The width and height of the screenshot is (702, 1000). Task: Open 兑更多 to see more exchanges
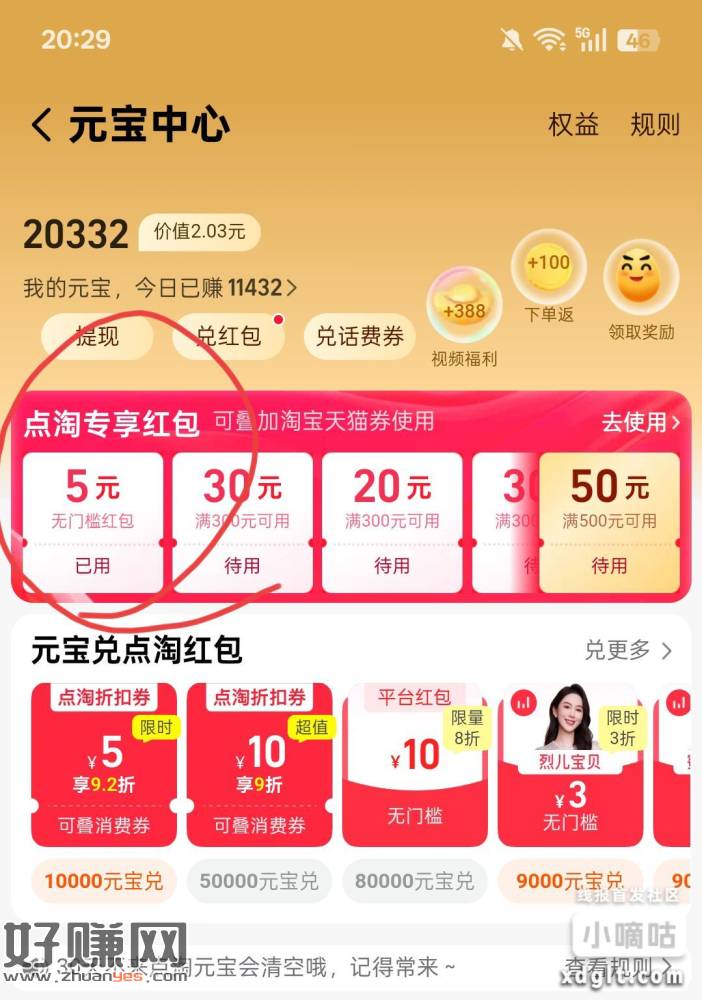pos(628,651)
